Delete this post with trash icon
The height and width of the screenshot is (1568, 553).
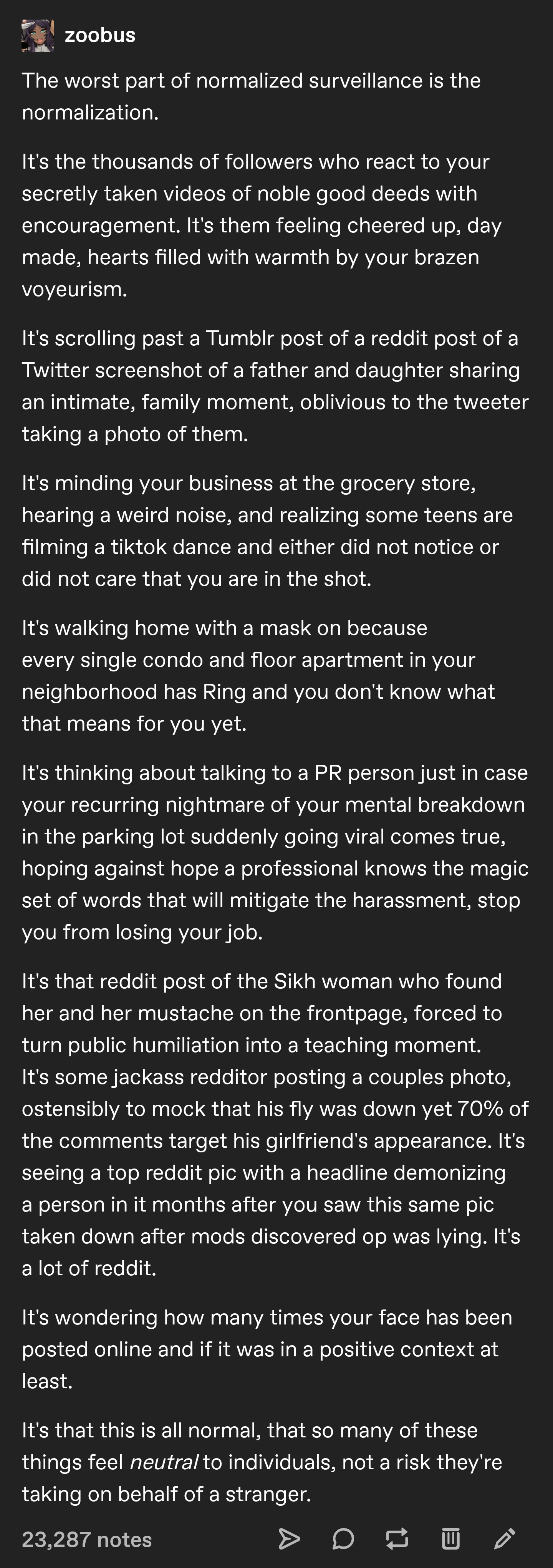pyautogui.click(x=450, y=1539)
